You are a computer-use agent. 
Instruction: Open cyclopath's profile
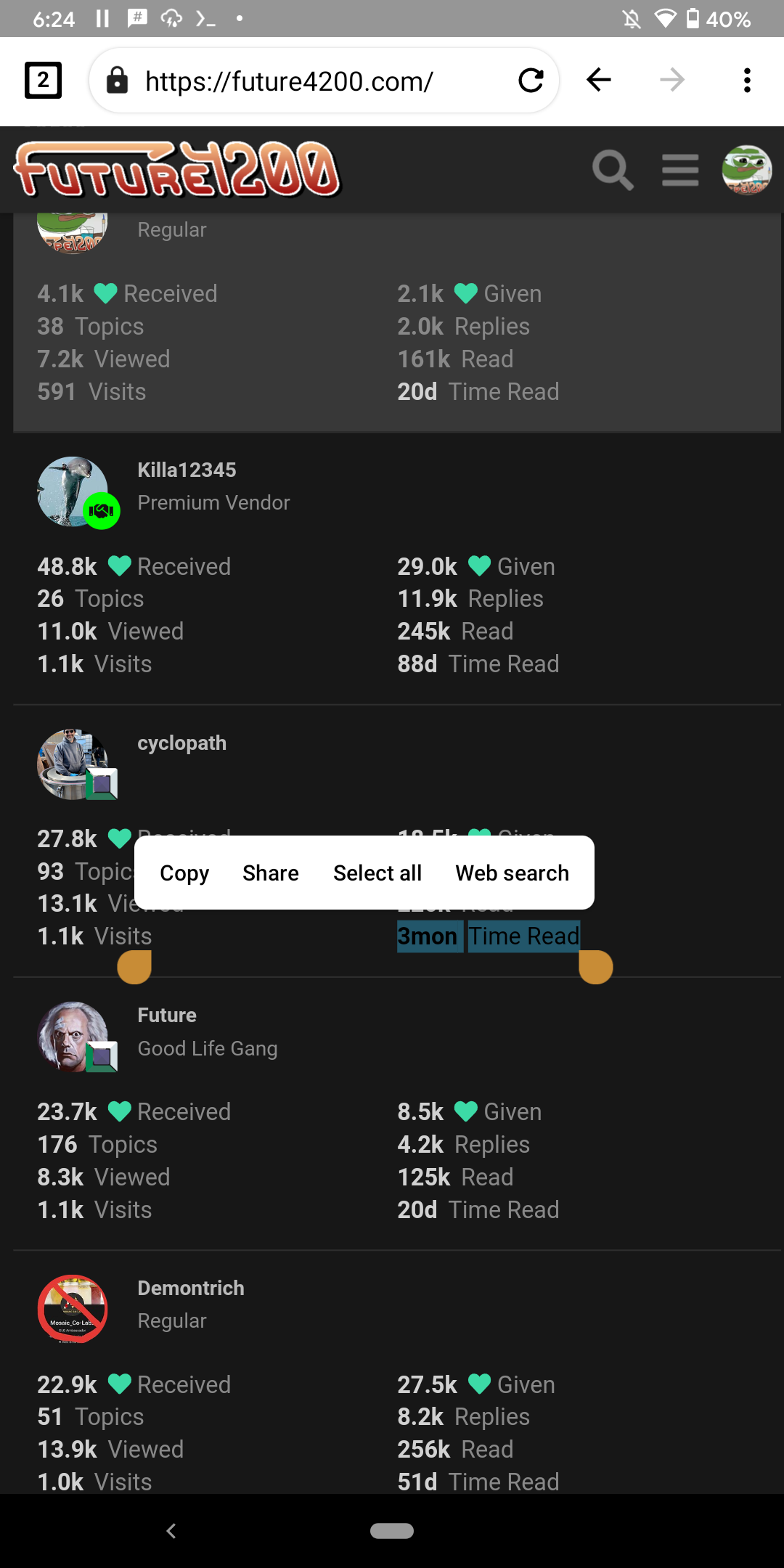[x=181, y=743]
